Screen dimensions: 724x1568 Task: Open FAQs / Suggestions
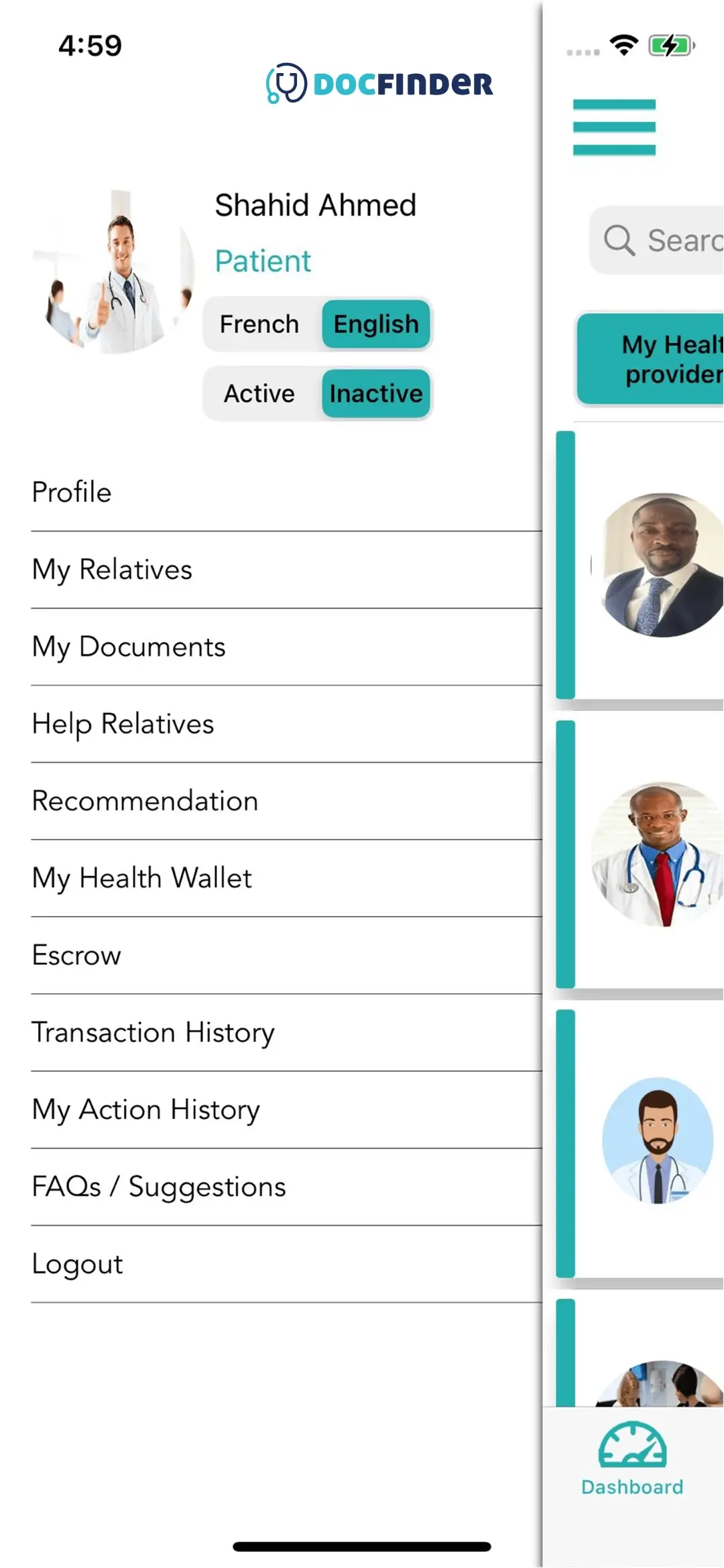coord(158,1187)
